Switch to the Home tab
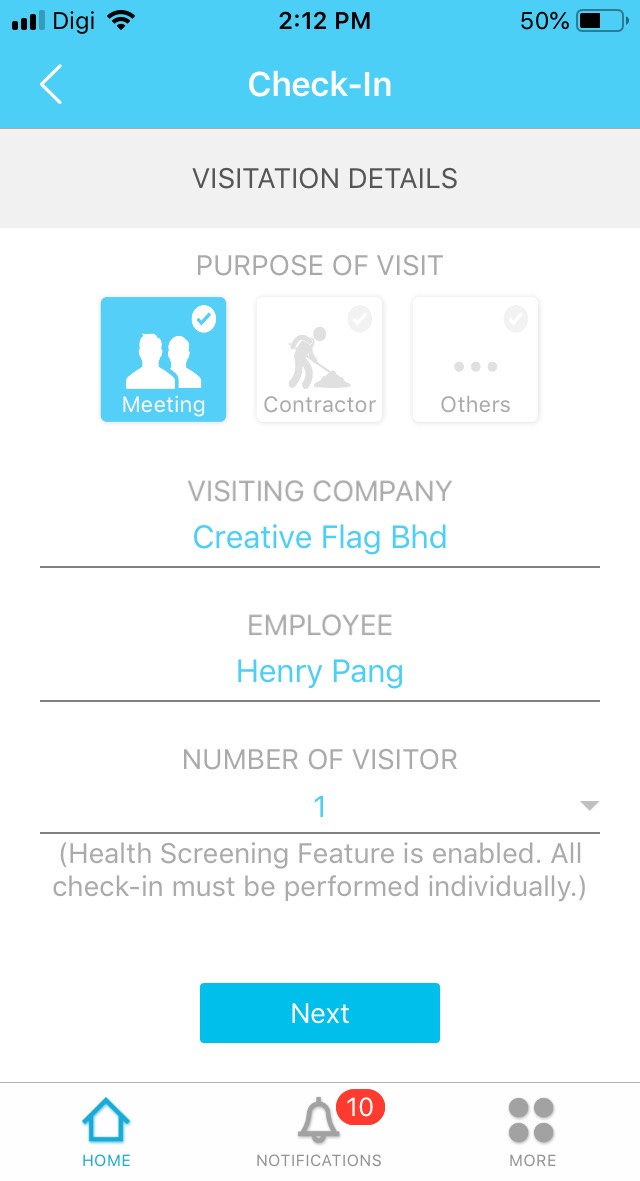 (106, 1132)
